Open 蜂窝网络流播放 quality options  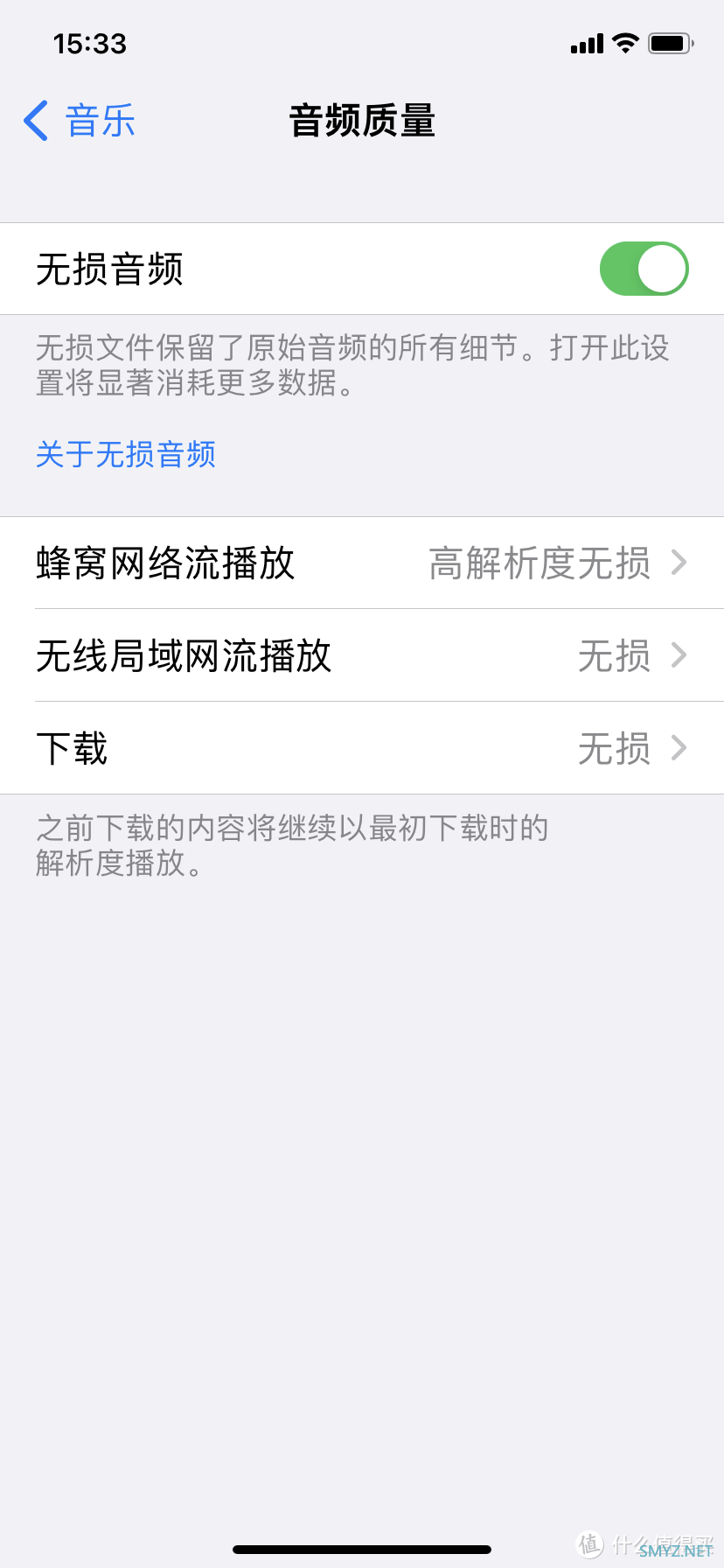tap(362, 563)
